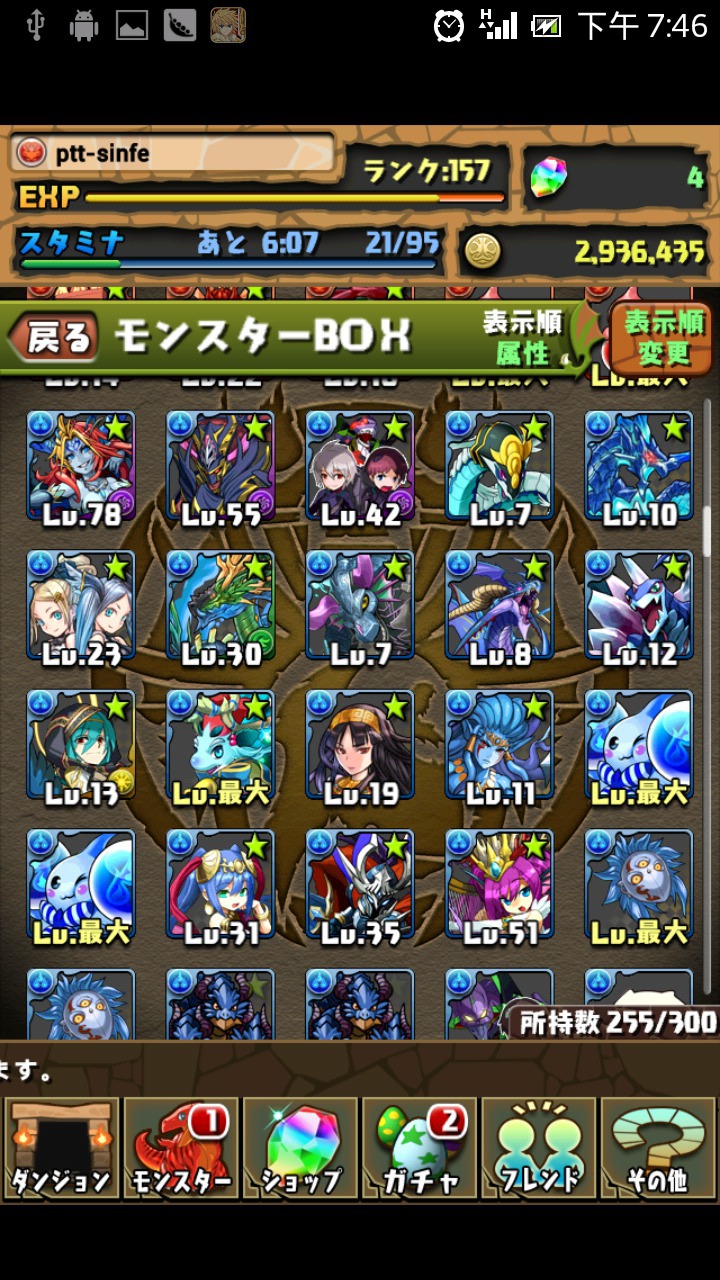The width and height of the screenshot is (720, 1280).
Task: Pick the Lv.51 monster
Action: (499, 886)
